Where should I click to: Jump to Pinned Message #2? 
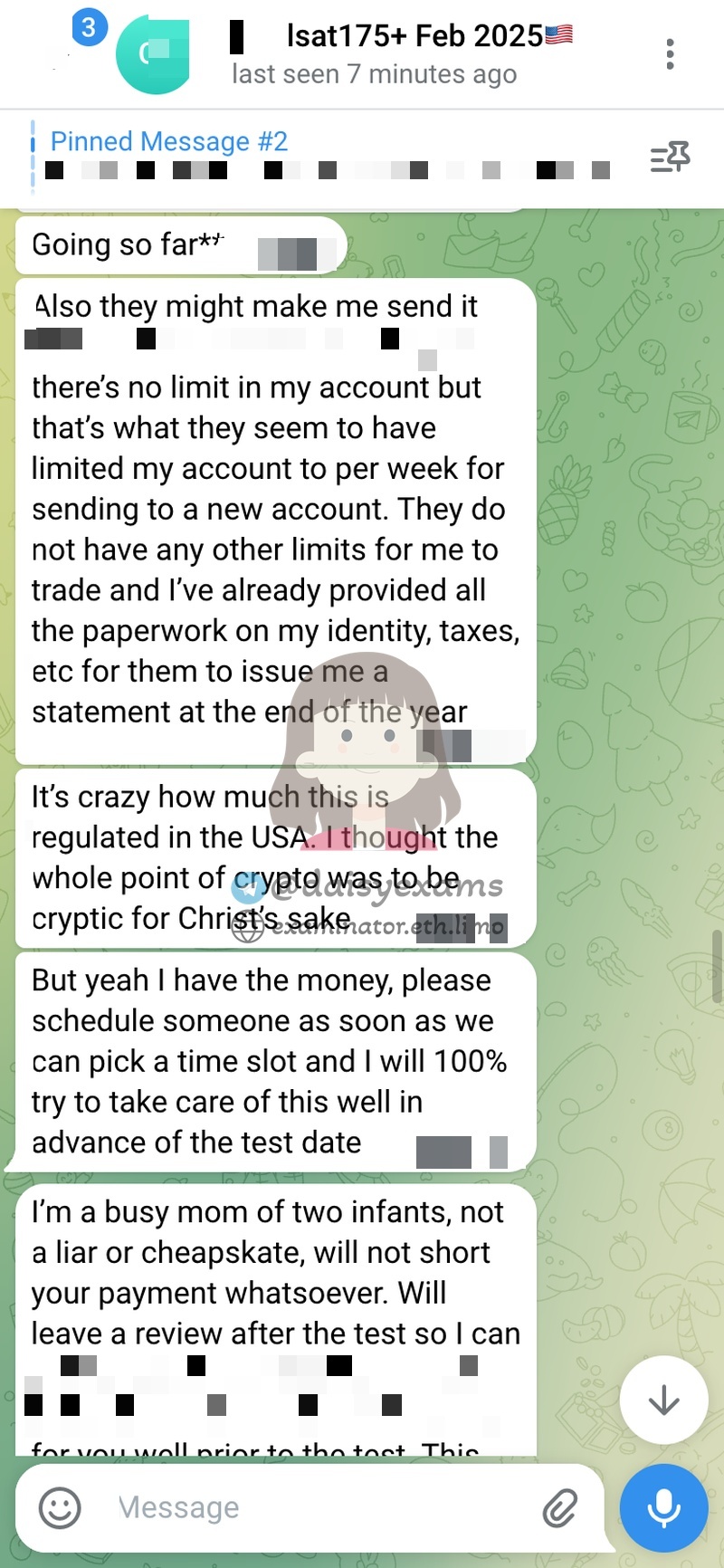(x=326, y=156)
